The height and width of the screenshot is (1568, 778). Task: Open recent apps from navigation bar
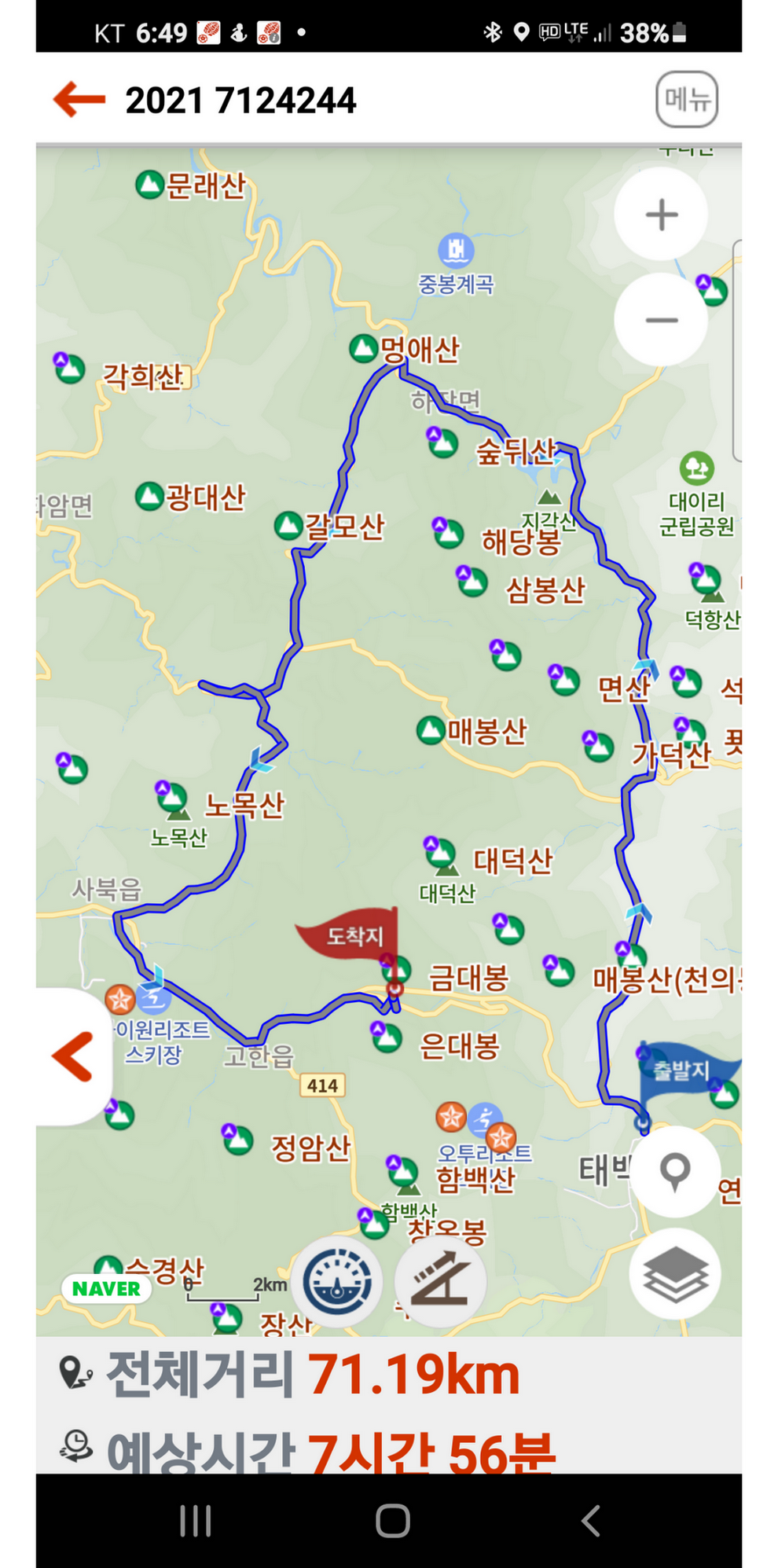pos(196,1521)
